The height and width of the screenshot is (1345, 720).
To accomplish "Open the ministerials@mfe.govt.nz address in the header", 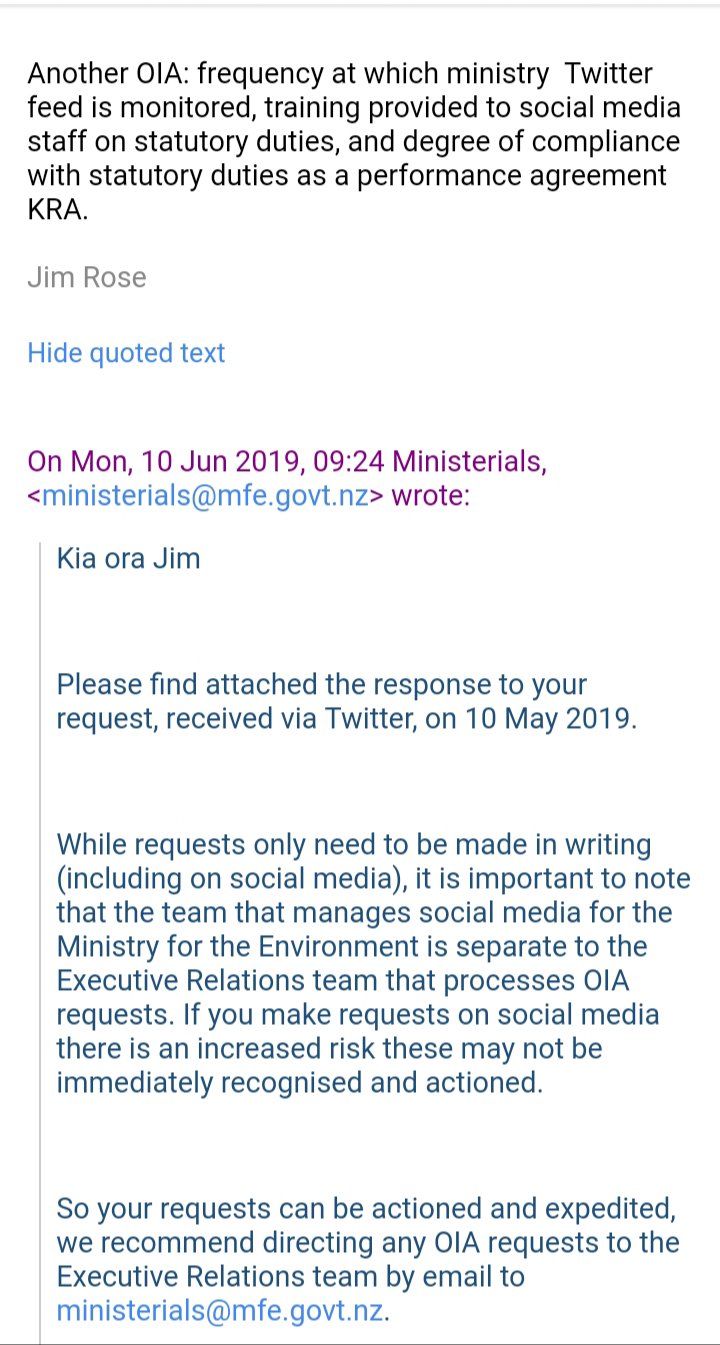I will pos(205,496).
